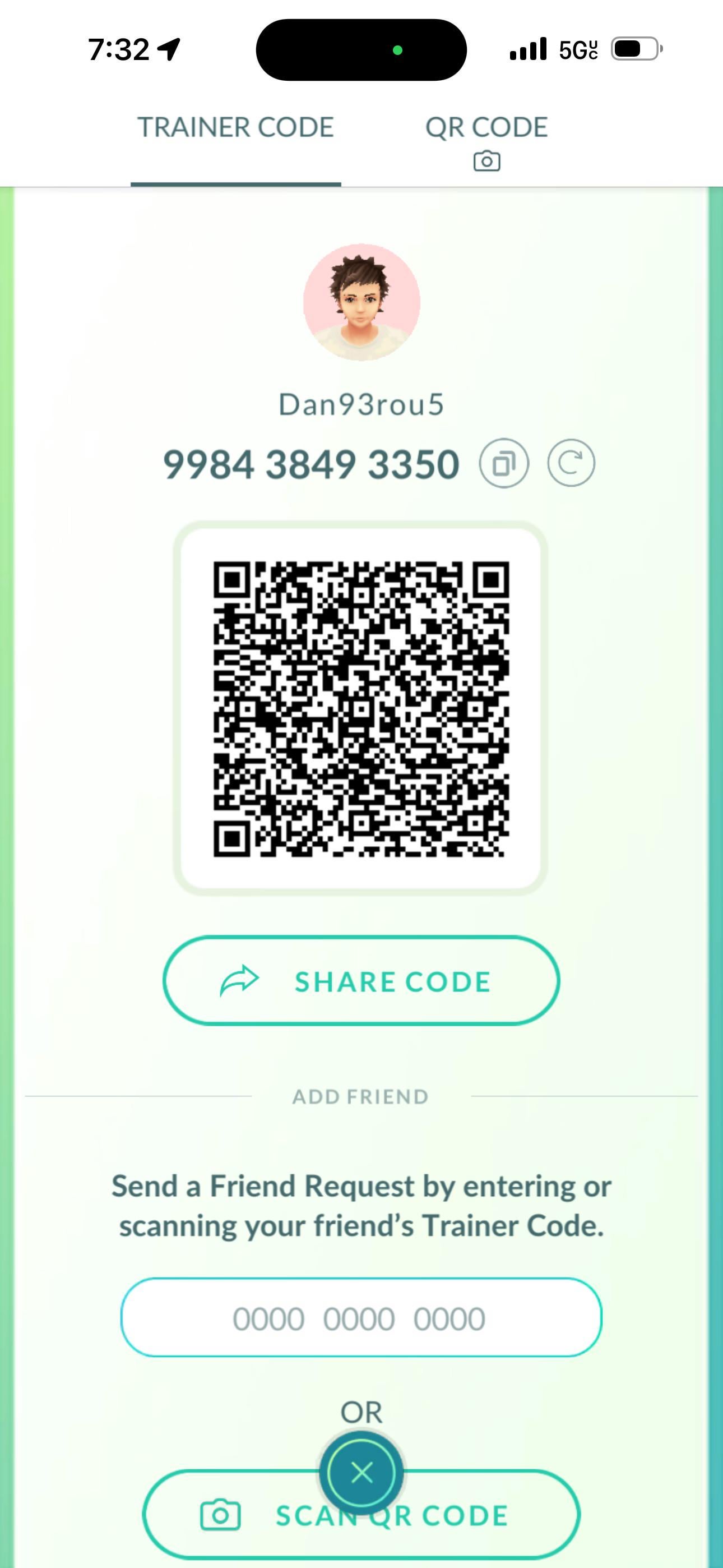
Task: Copy the trainer code to clipboard
Action: click(x=503, y=464)
